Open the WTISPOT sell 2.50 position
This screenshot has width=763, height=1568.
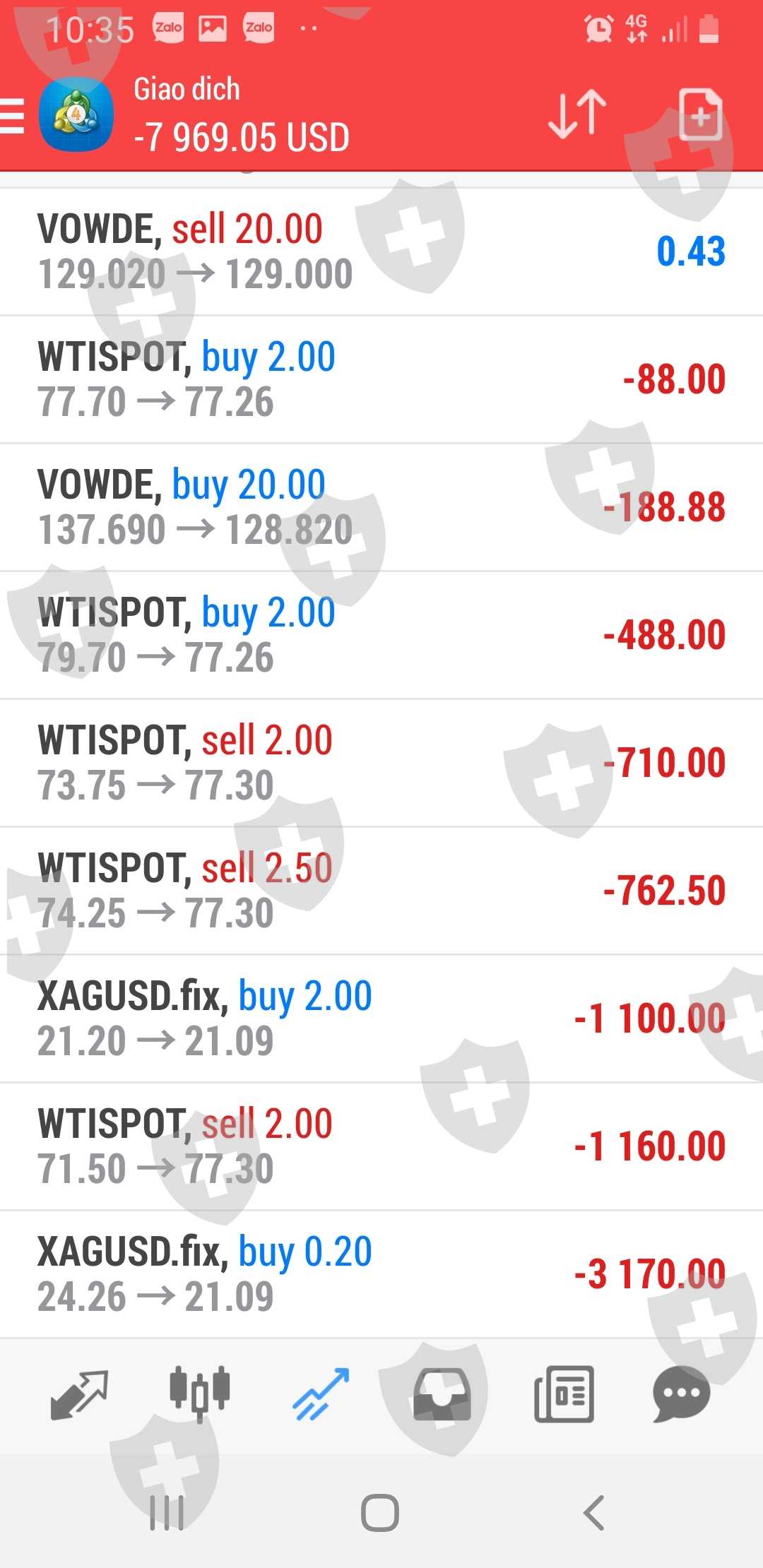(381, 891)
